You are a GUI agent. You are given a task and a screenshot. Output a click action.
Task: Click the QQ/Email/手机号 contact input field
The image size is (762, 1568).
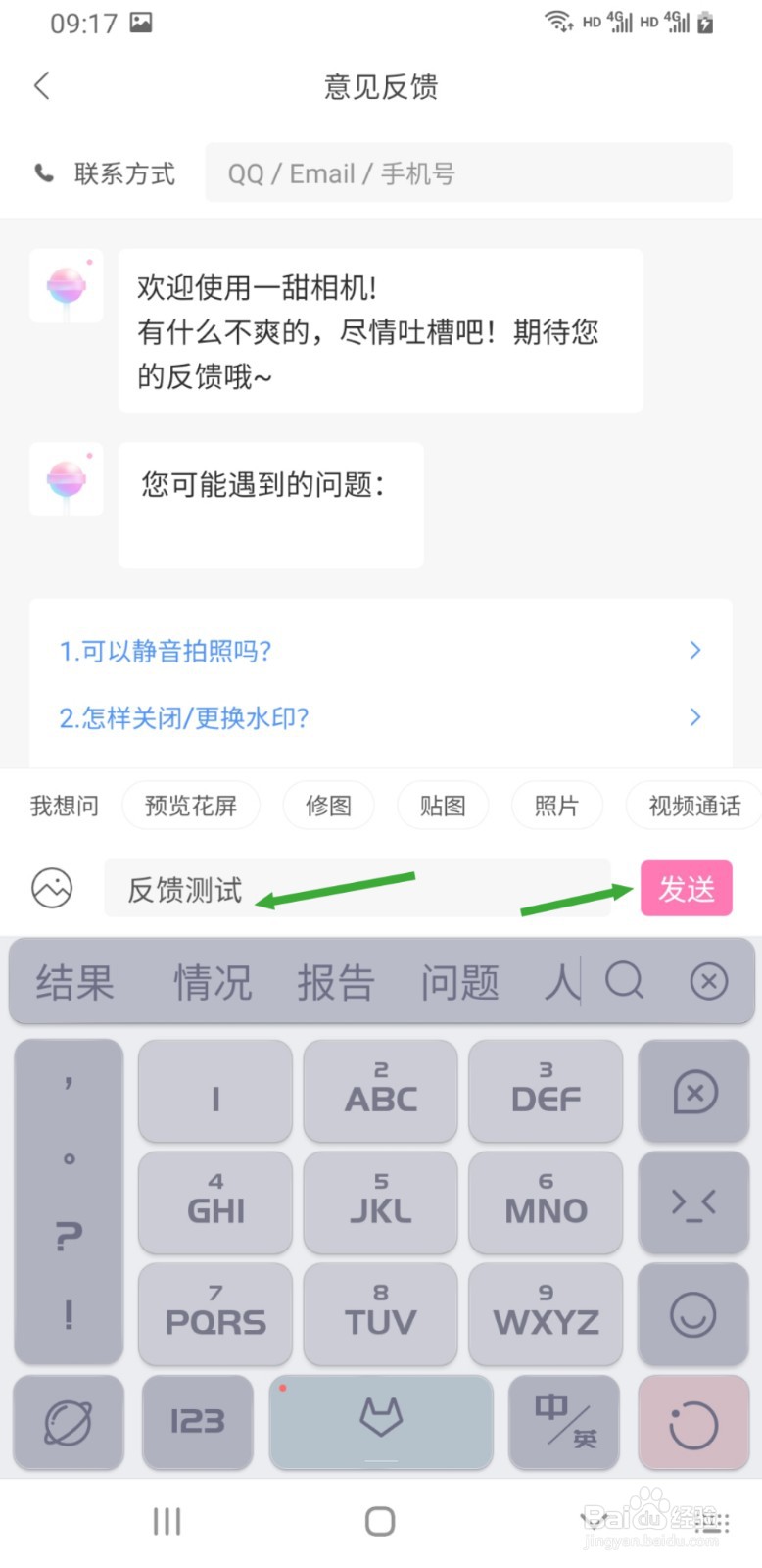click(x=468, y=172)
